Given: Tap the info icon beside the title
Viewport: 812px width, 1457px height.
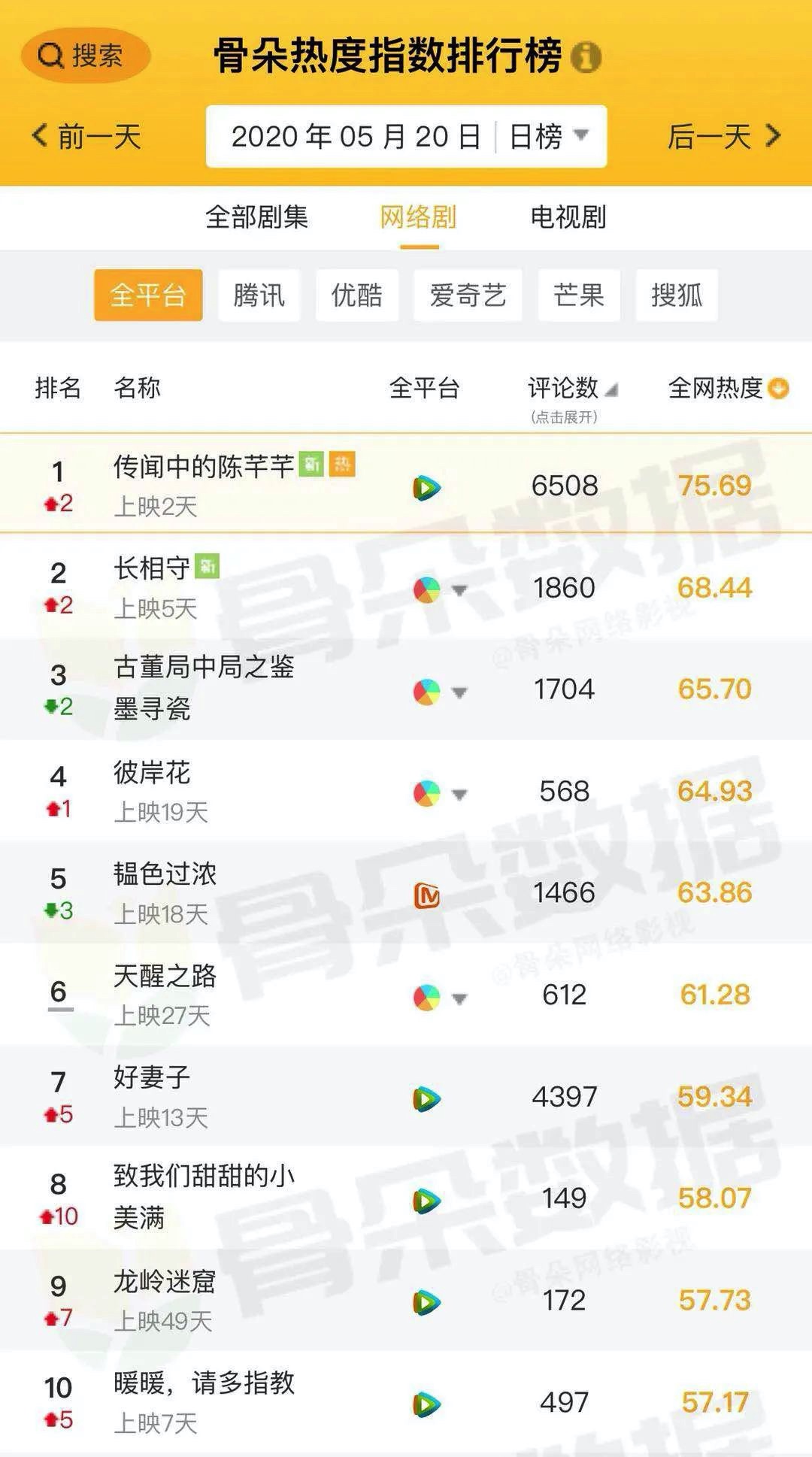Looking at the screenshot, I should click(586, 57).
